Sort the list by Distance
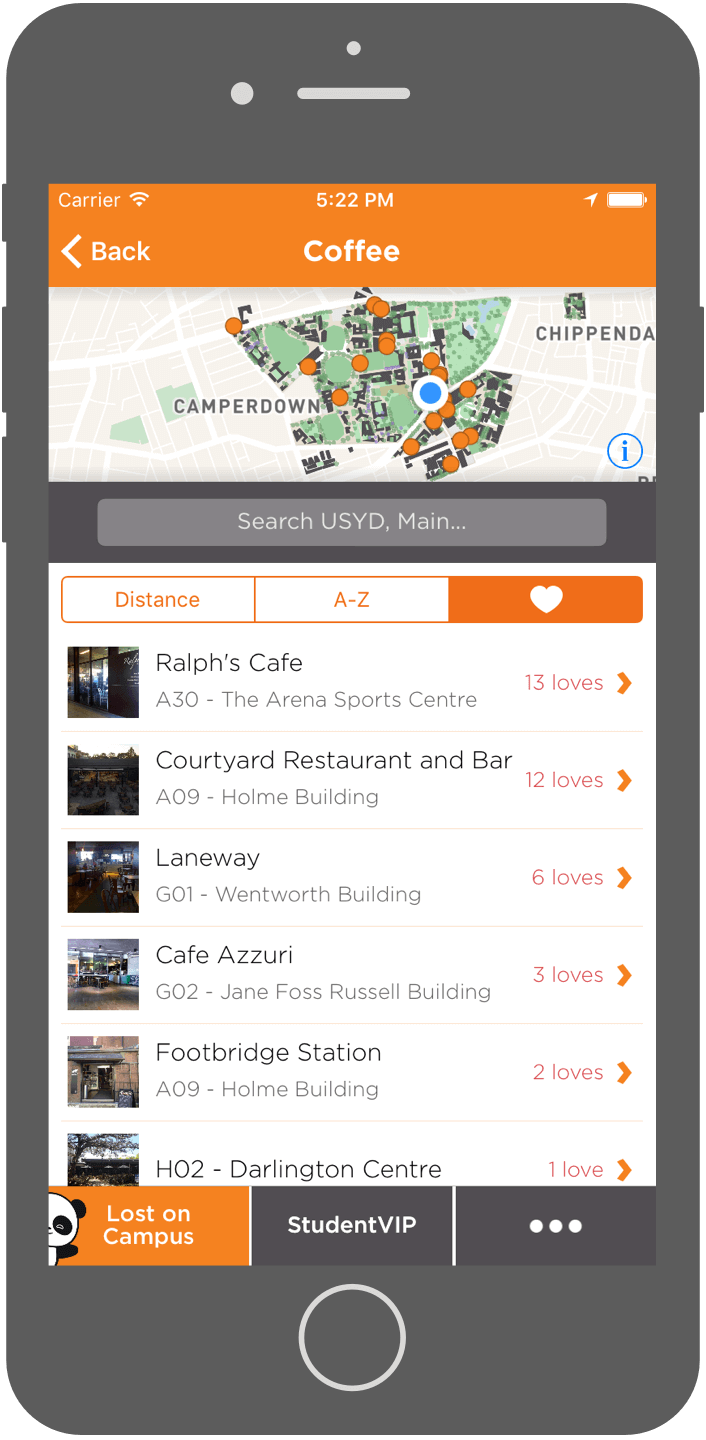Image resolution: width=706 pixels, height=1440 pixels. [158, 600]
